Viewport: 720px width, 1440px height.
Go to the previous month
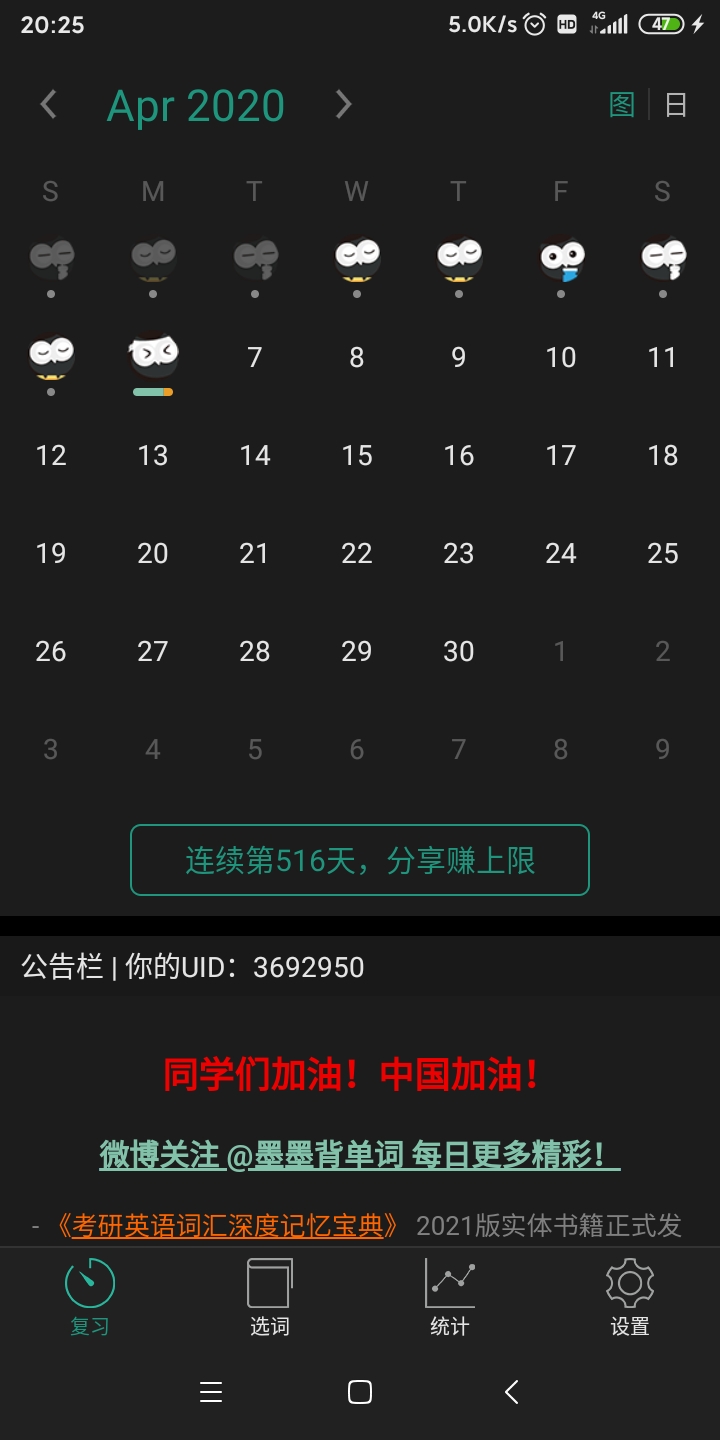[48, 105]
